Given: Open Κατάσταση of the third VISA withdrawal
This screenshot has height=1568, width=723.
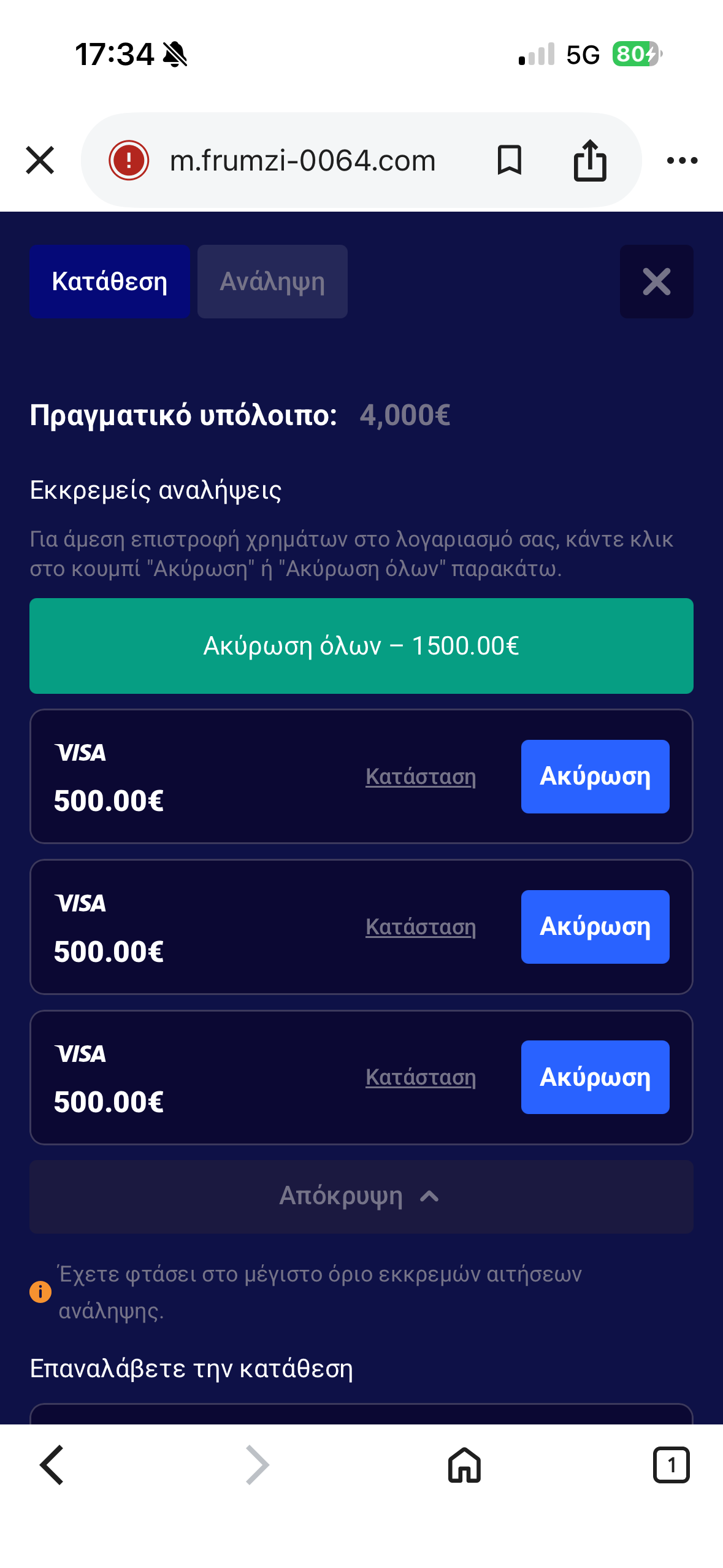Looking at the screenshot, I should [421, 1077].
